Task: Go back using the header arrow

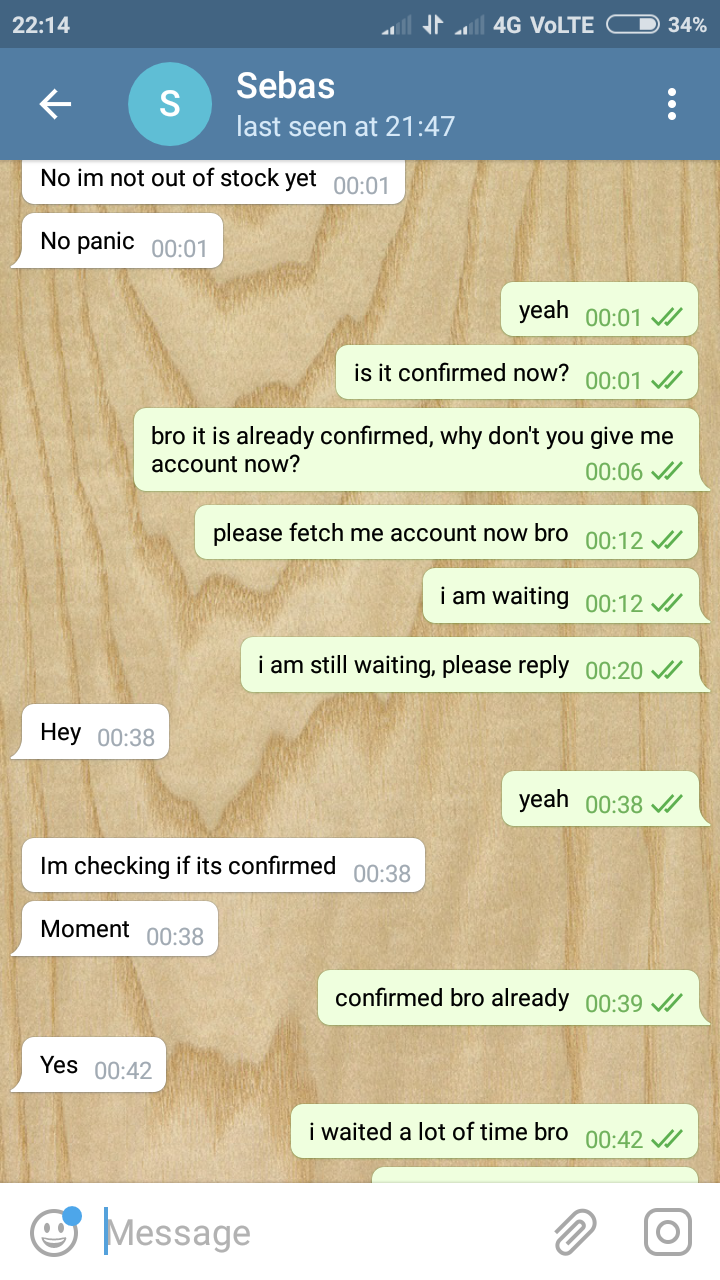Action: pyautogui.click(x=55, y=104)
